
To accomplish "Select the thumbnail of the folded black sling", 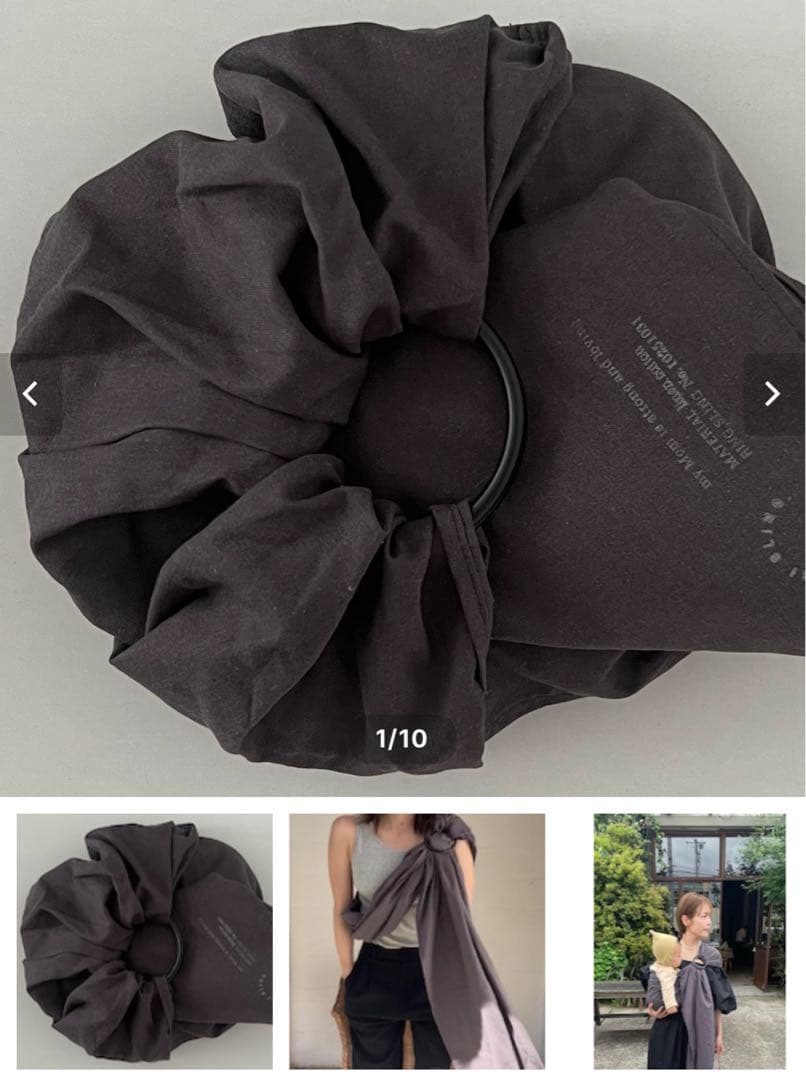I will pos(145,940).
